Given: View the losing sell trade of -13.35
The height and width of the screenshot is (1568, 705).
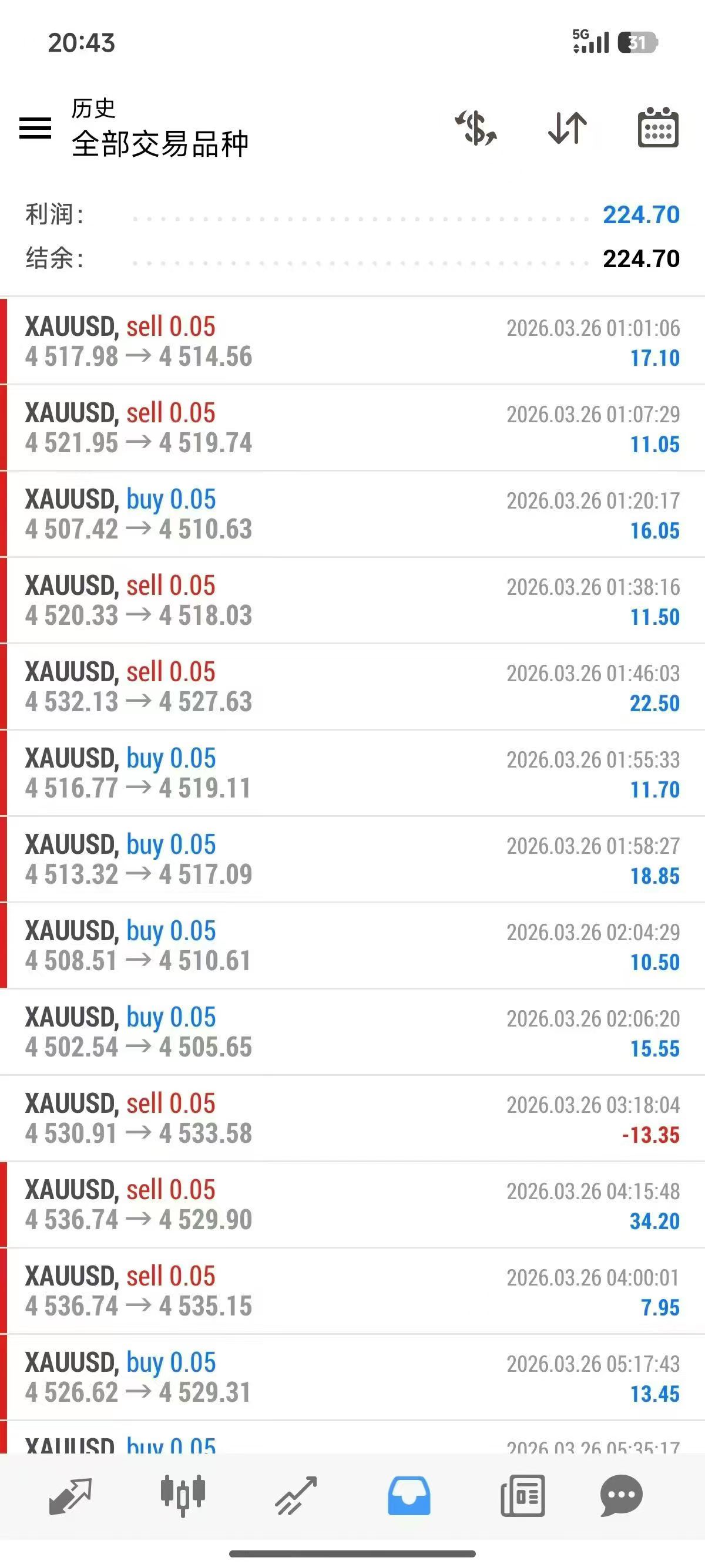Looking at the screenshot, I should click(x=352, y=1119).
